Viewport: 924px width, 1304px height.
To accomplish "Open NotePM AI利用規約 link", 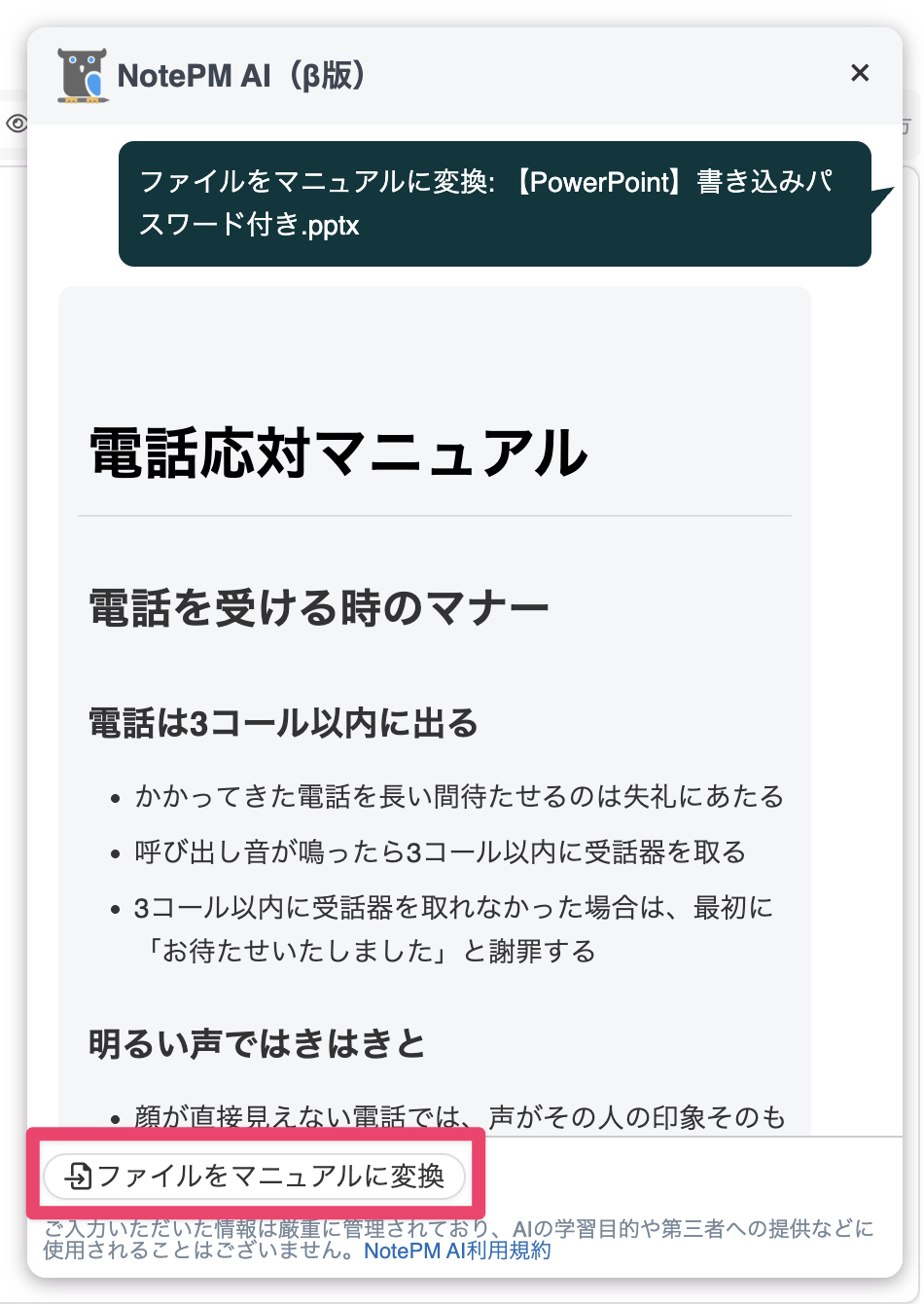I will click(x=457, y=1250).
